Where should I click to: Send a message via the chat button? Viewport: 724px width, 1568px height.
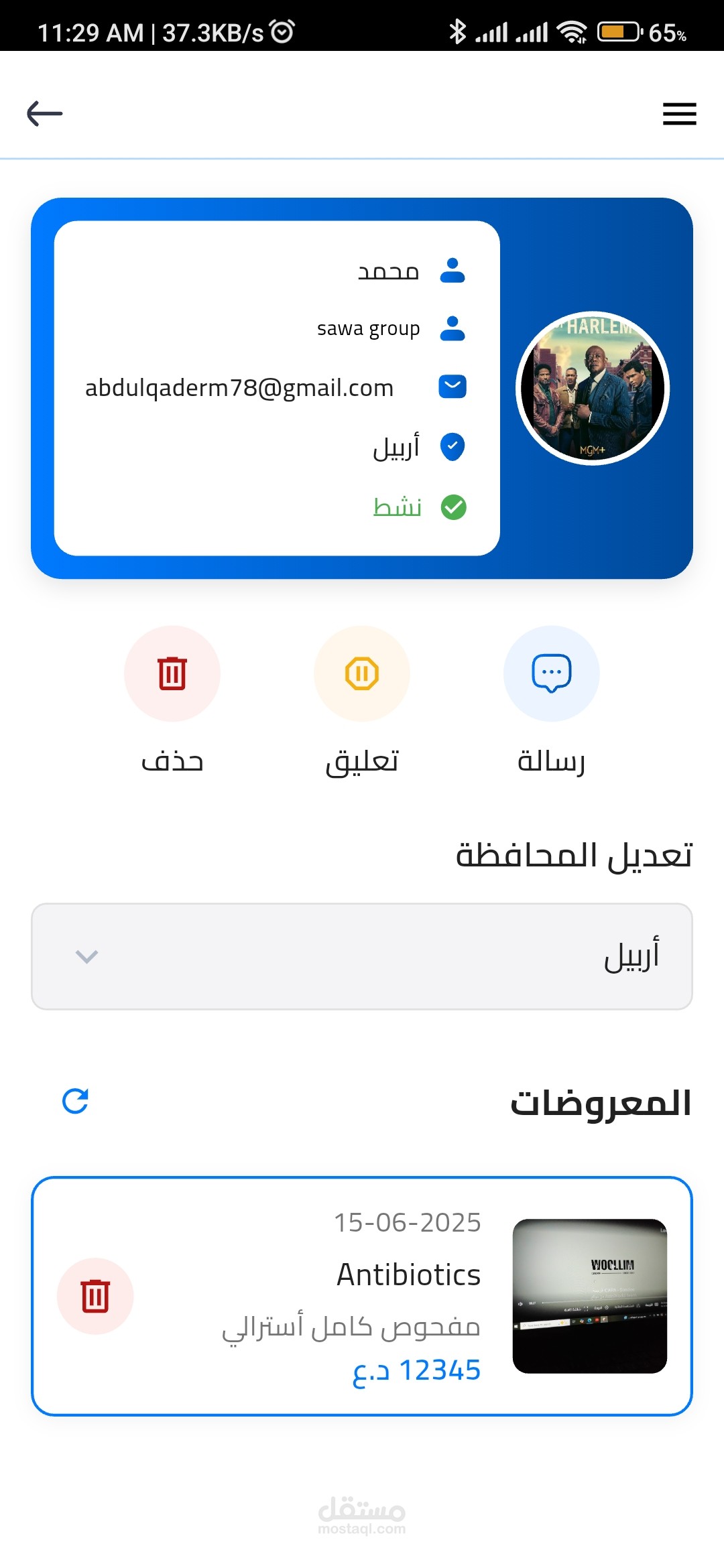[552, 673]
